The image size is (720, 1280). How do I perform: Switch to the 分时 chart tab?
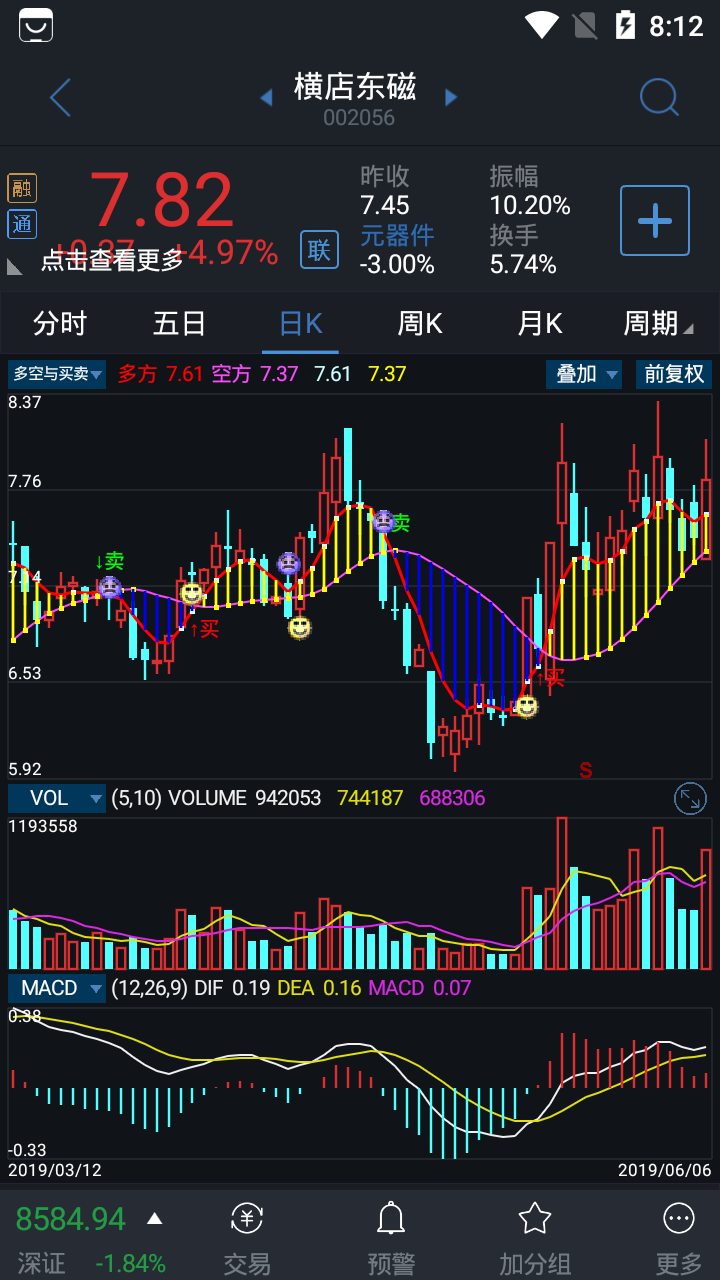click(x=60, y=324)
